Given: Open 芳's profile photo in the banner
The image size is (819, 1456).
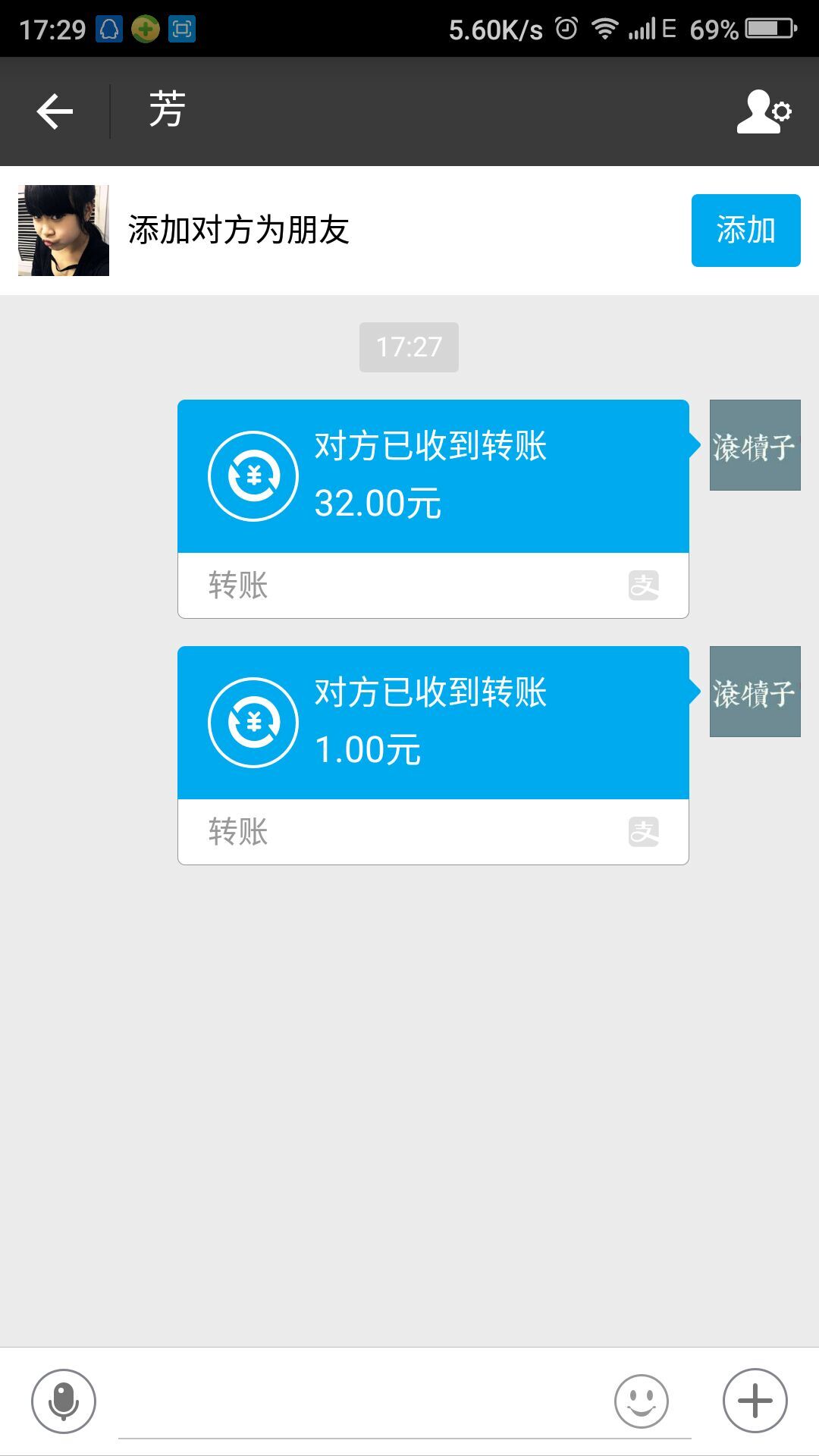Looking at the screenshot, I should (x=64, y=231).
